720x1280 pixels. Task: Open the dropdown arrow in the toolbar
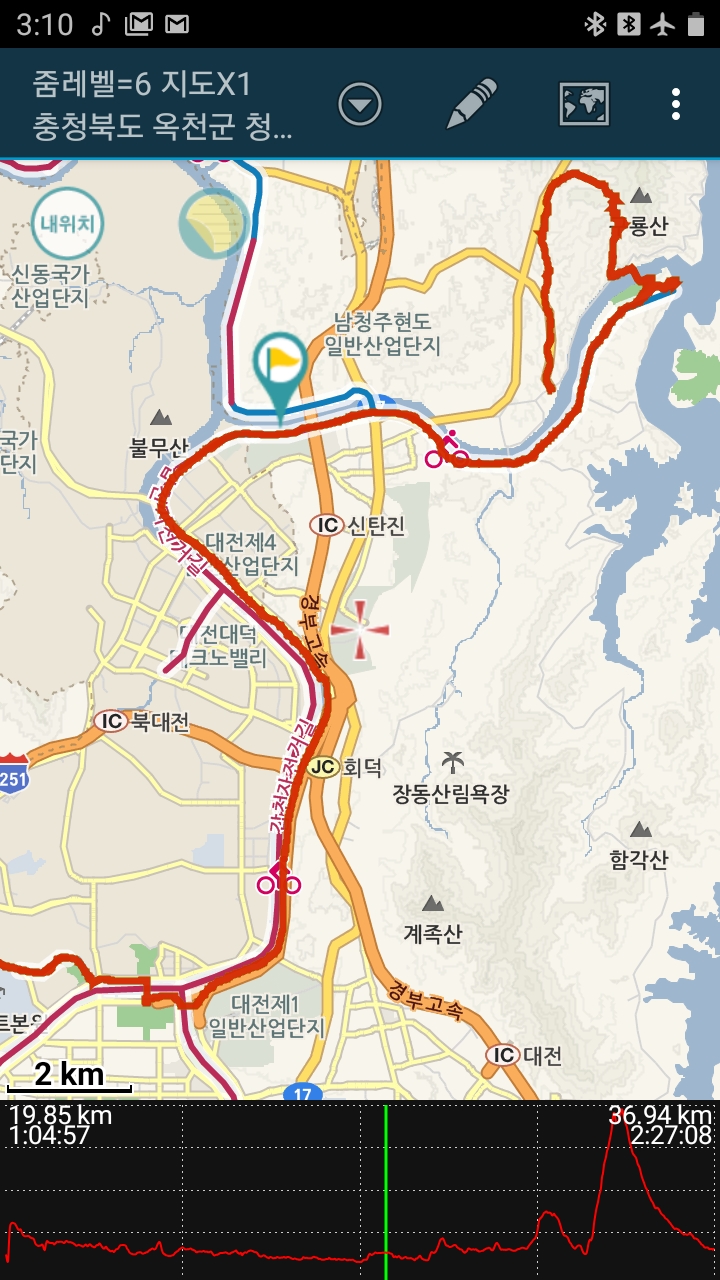pyautogui.click(x=360, y=104)
